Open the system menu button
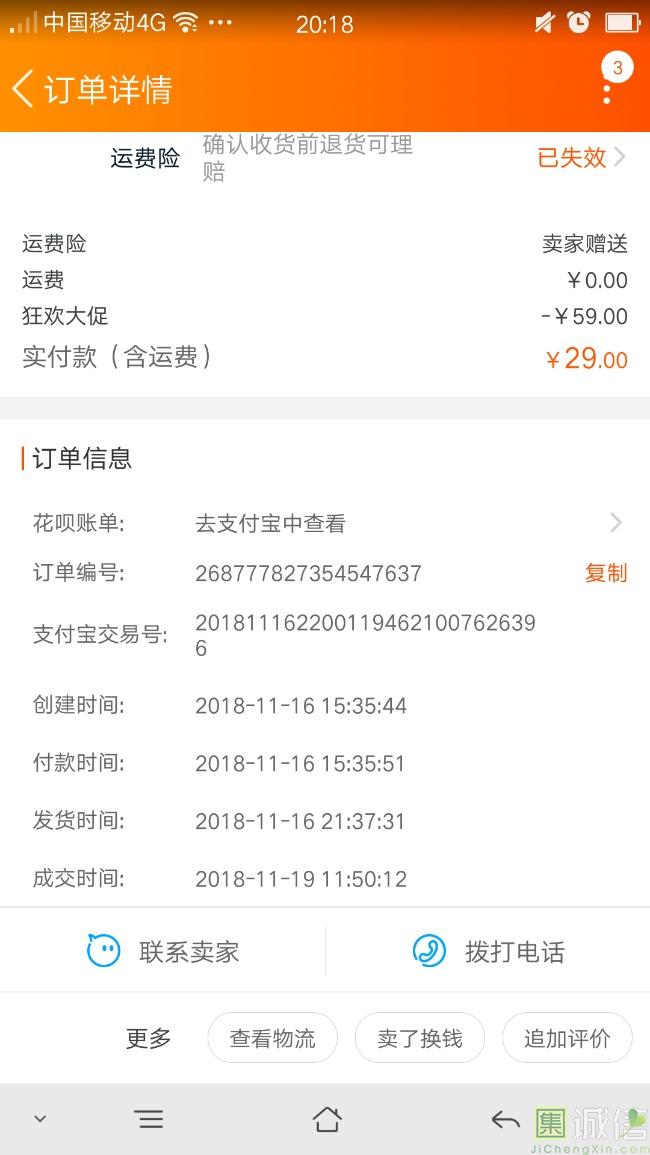The image size is (650, 1155). pos(150,1120)
